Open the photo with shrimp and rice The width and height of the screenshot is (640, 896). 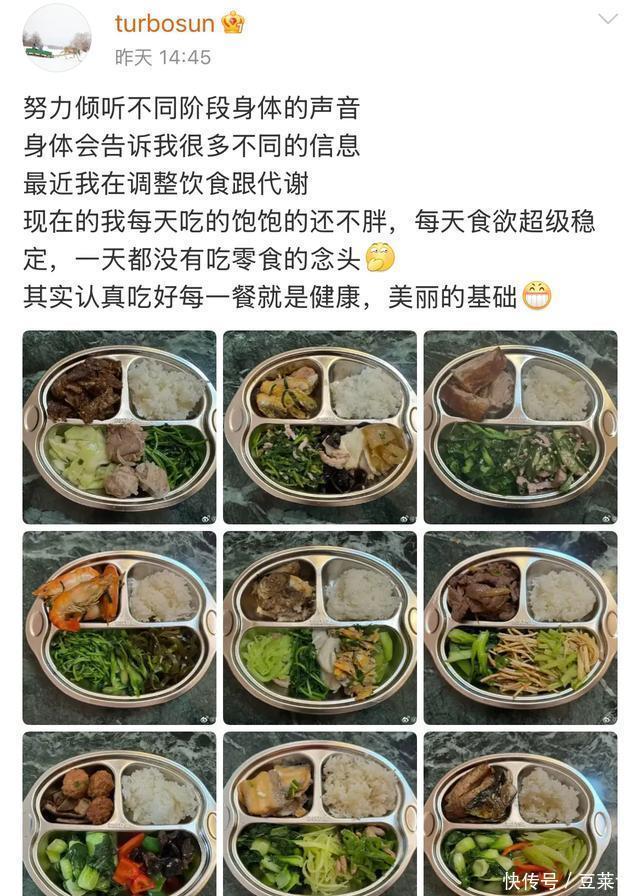[x=119, y=627]
